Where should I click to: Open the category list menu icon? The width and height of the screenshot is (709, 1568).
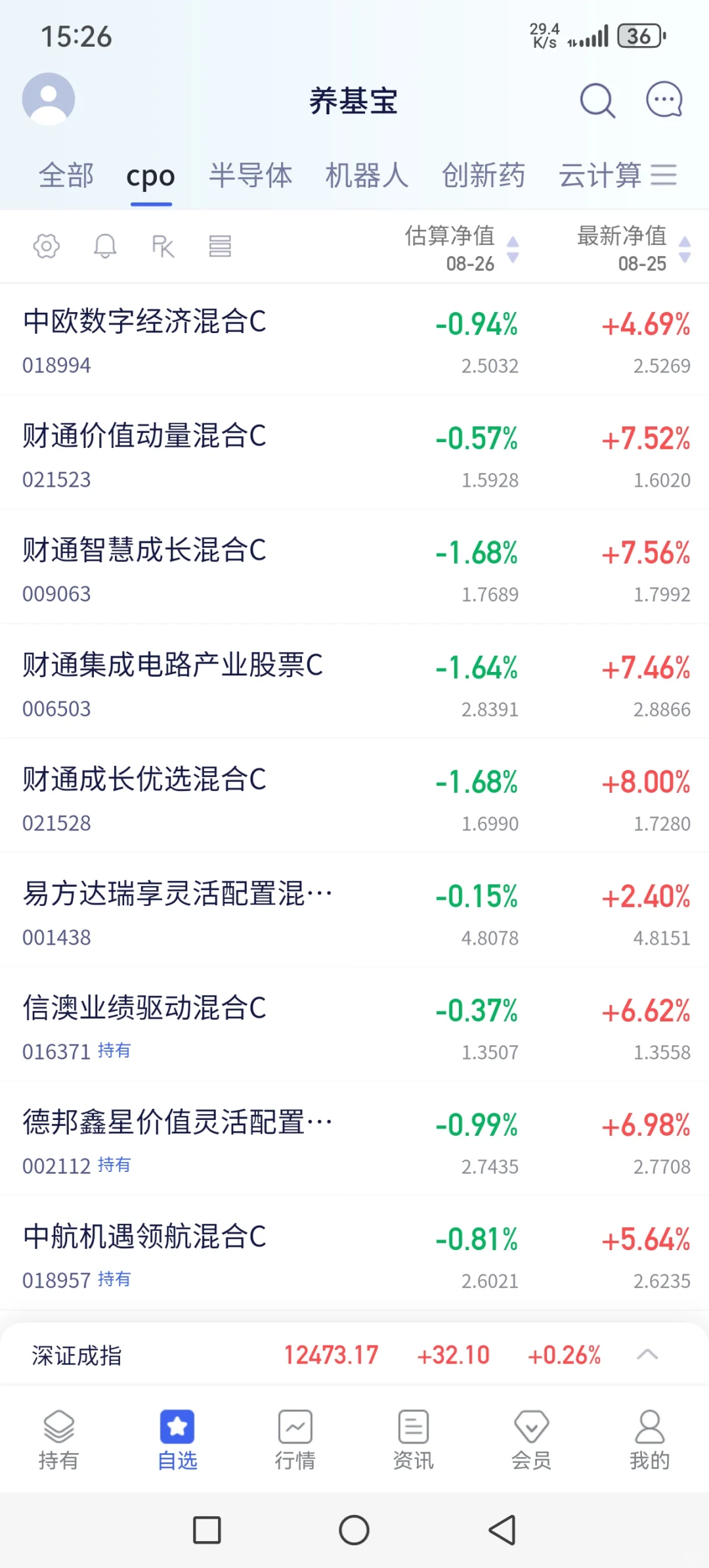point(664,175)
